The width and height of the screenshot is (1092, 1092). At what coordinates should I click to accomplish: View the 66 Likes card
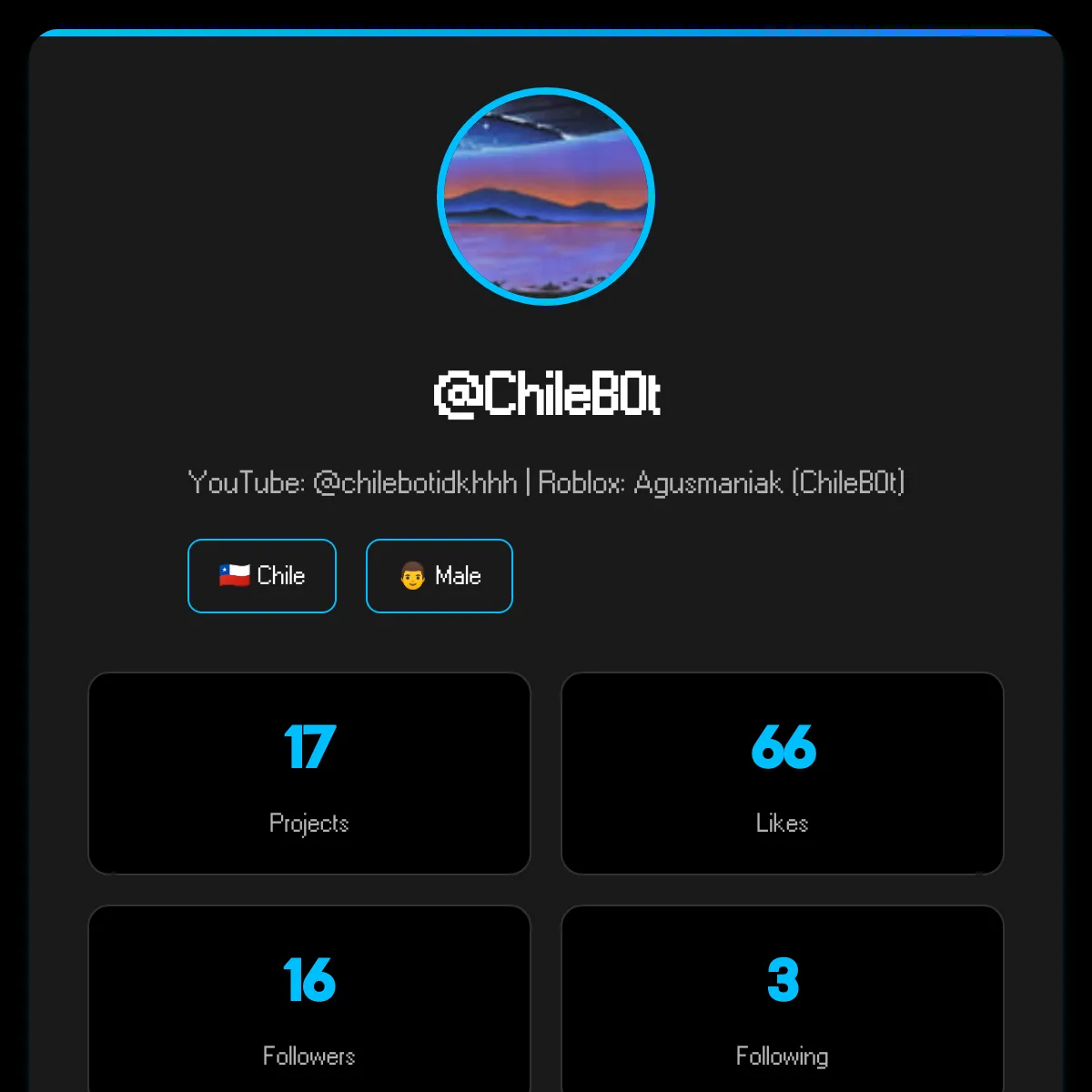click(x=783, y=773)
